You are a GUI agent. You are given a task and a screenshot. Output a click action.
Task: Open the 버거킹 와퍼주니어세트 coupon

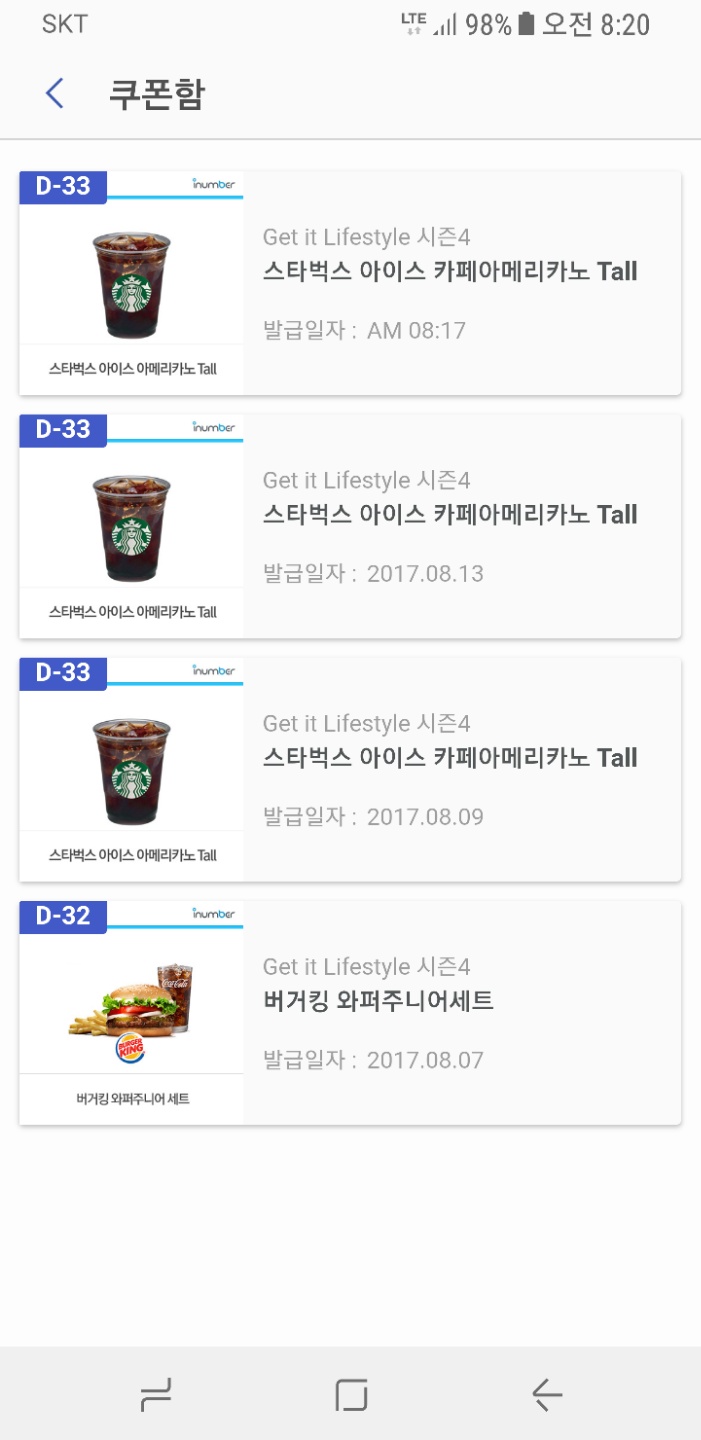click(350, 1012)
